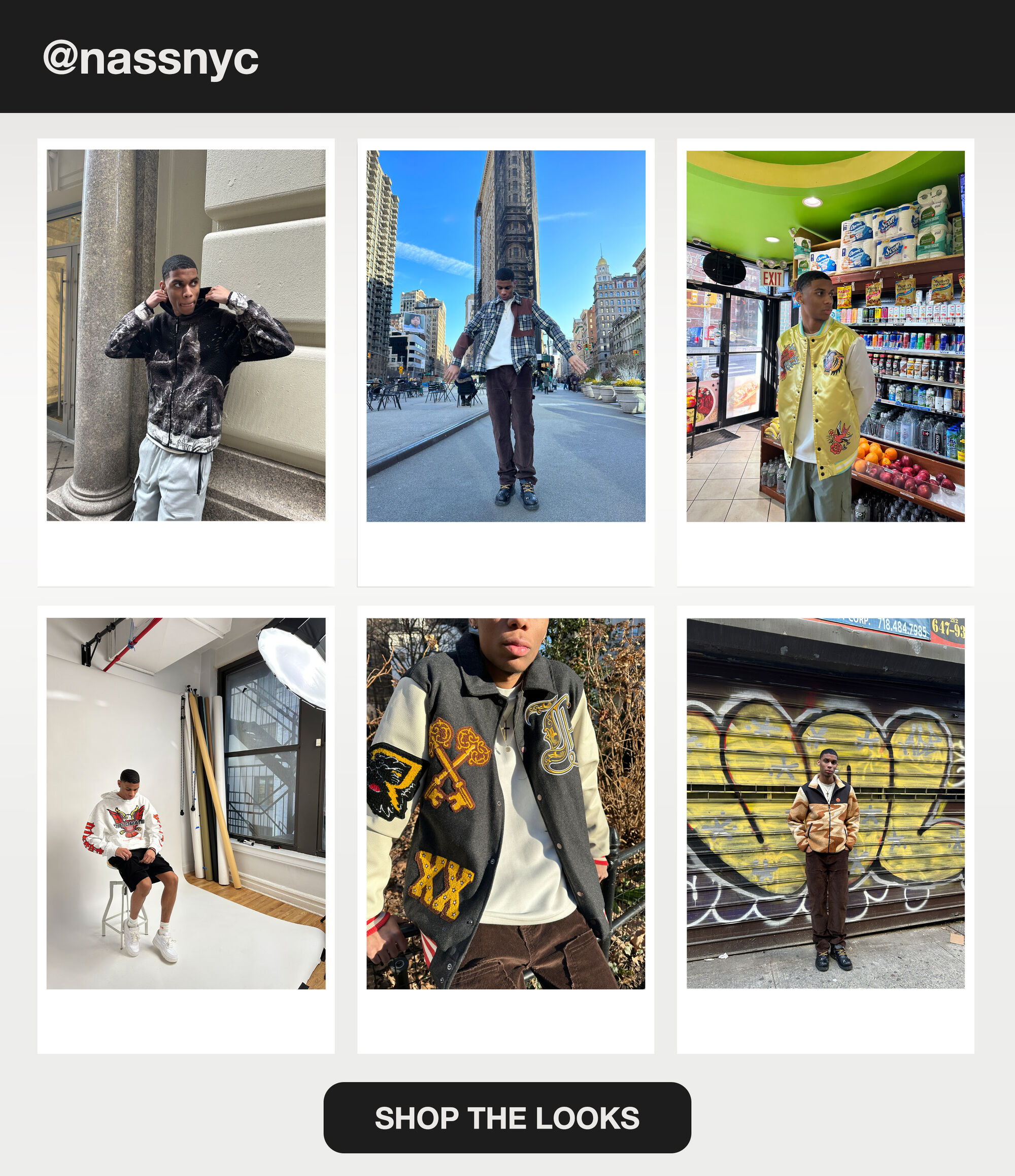This screenshot has height=1176, width=1015.
Task: Open the varsity jacket close-up photo
Action: 505,803
